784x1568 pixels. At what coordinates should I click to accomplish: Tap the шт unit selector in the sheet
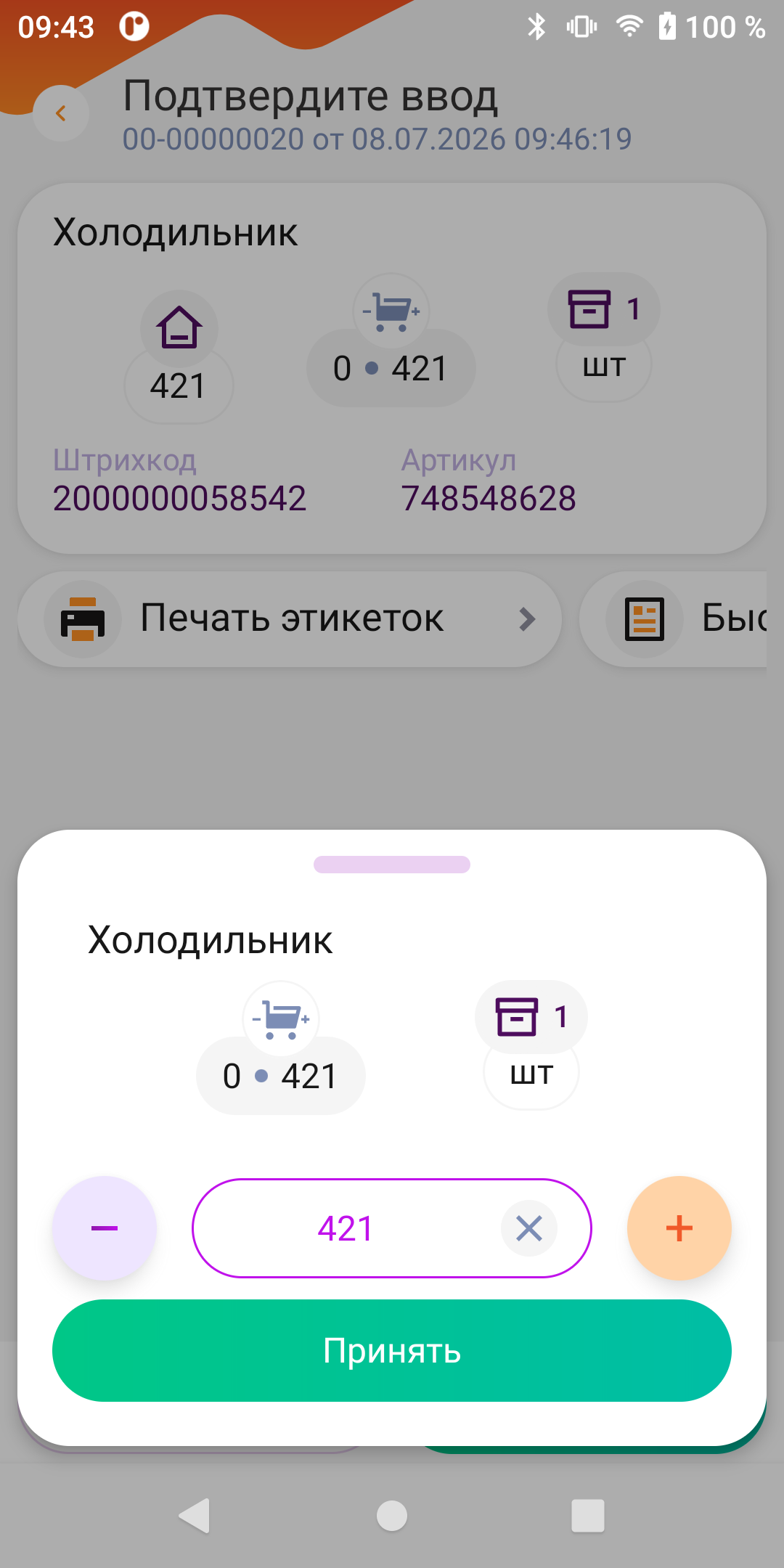(531, 1074)
